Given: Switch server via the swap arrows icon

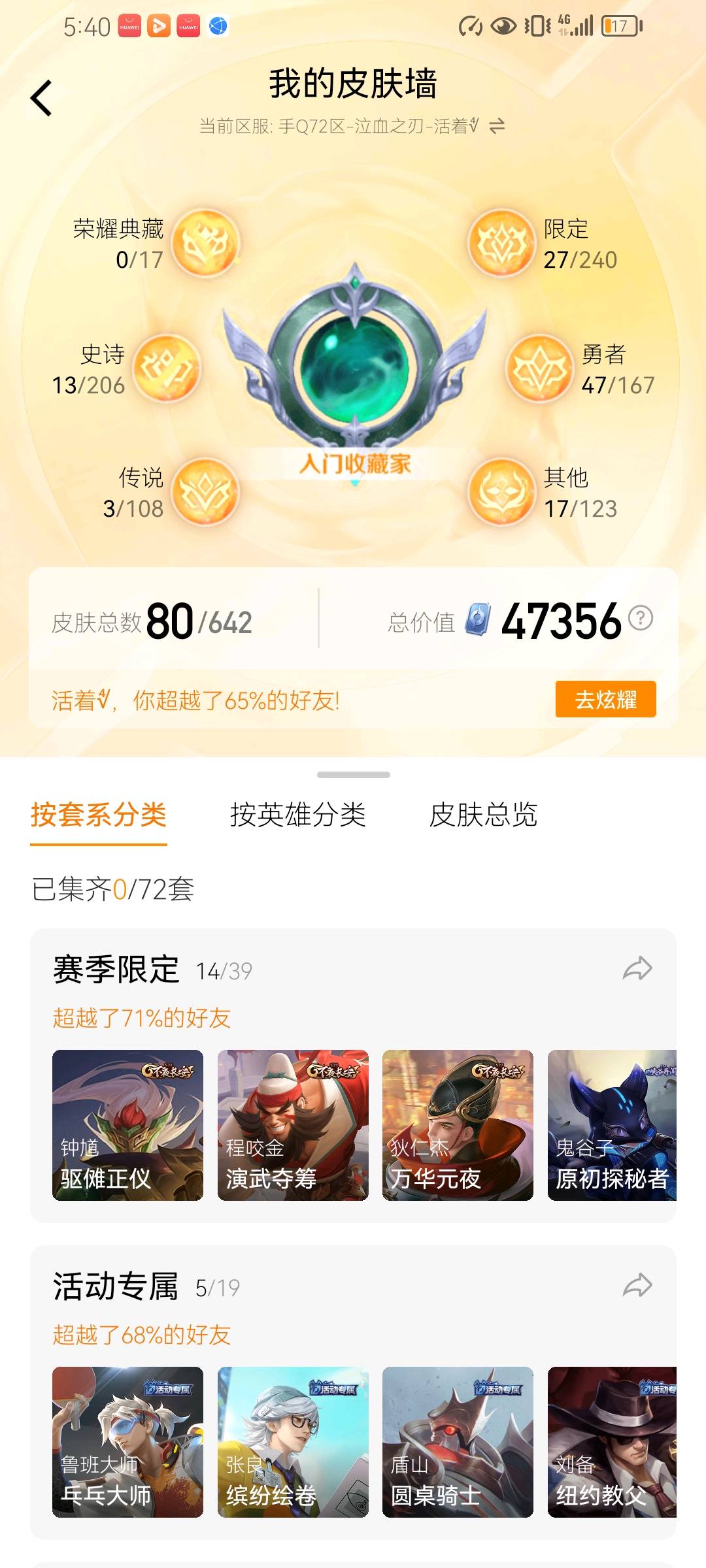Looking at the screenshot, I should click(497, 125).
